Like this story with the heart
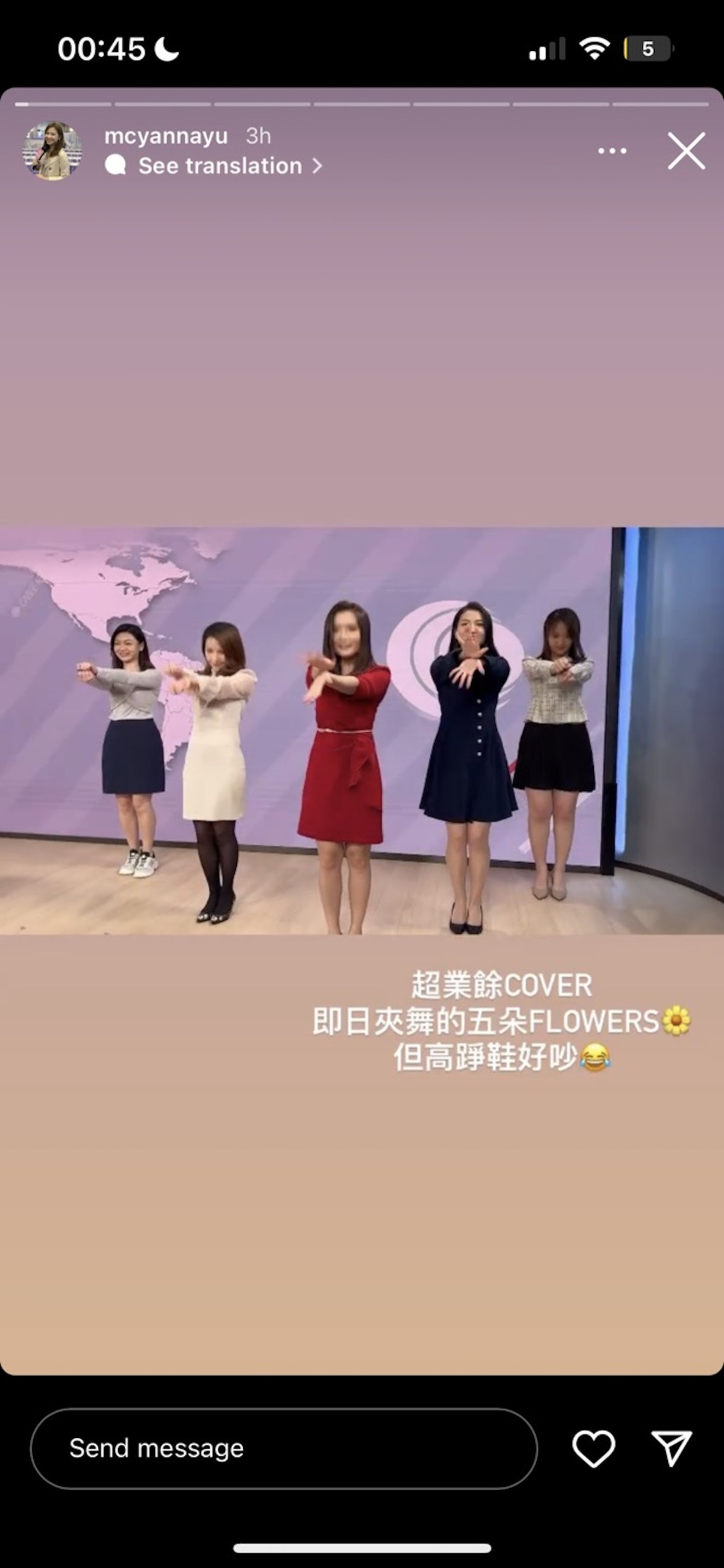The width and height of the screenshot is (724, 1568). [593, 1448]
